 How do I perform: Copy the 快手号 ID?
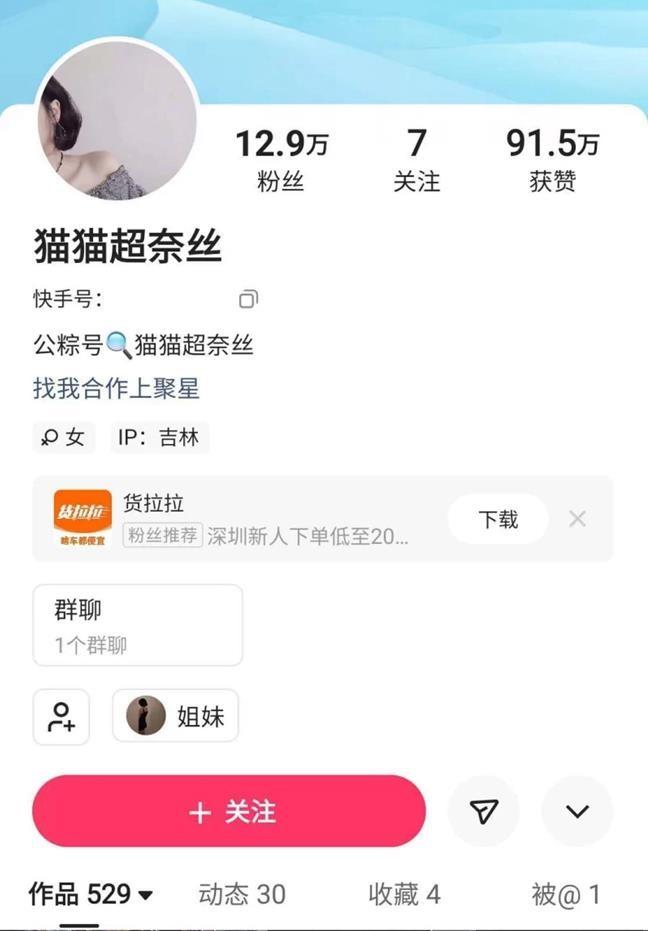coord(248,299)
